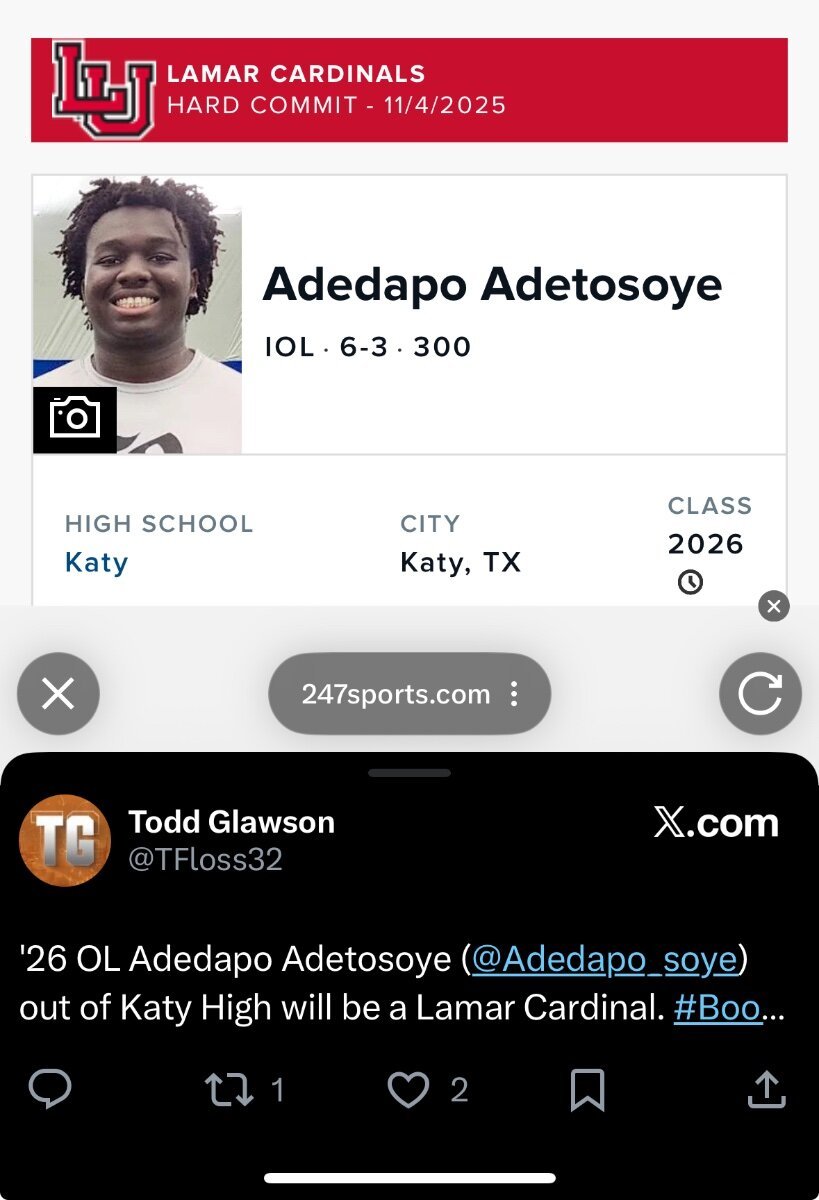Close the in-app browser
819x1200 pixels.
point(58,694)
